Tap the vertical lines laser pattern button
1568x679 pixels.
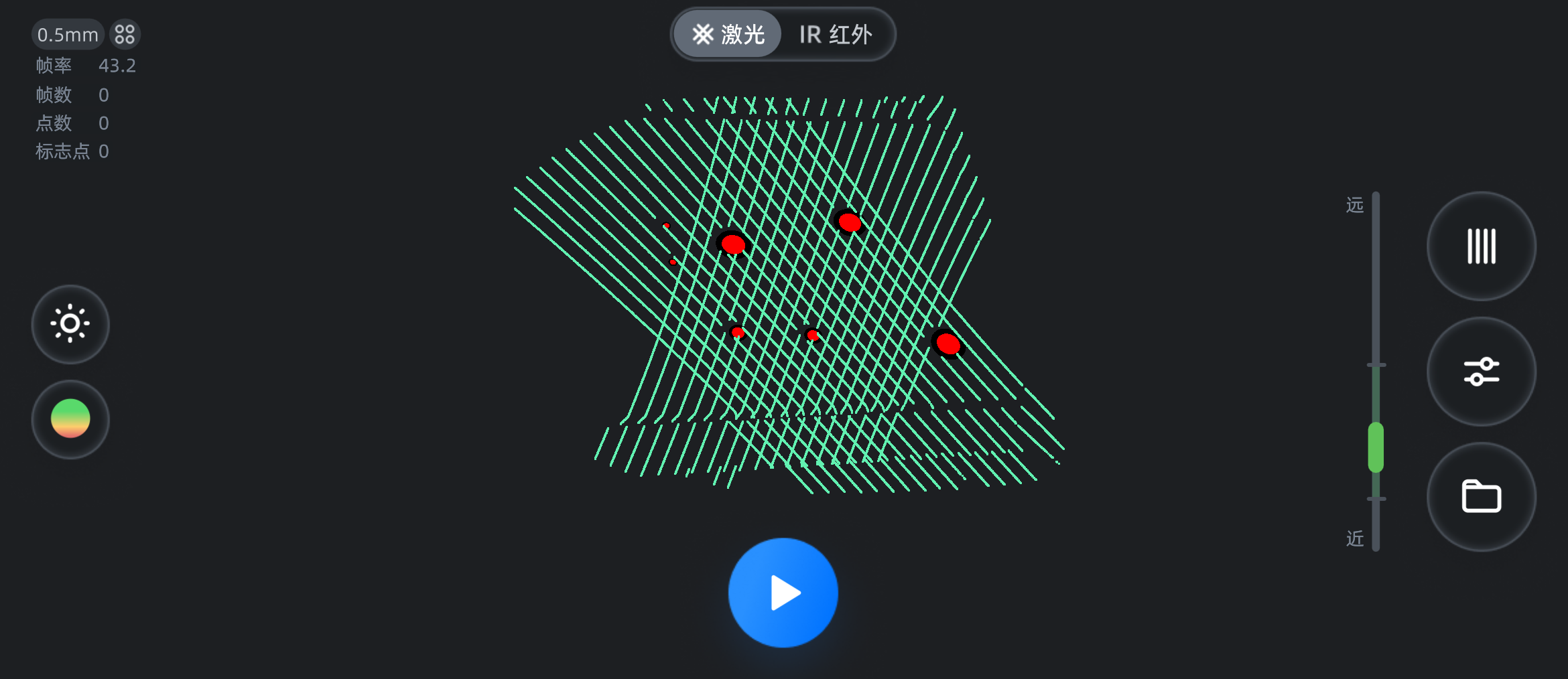point(1481,246)
